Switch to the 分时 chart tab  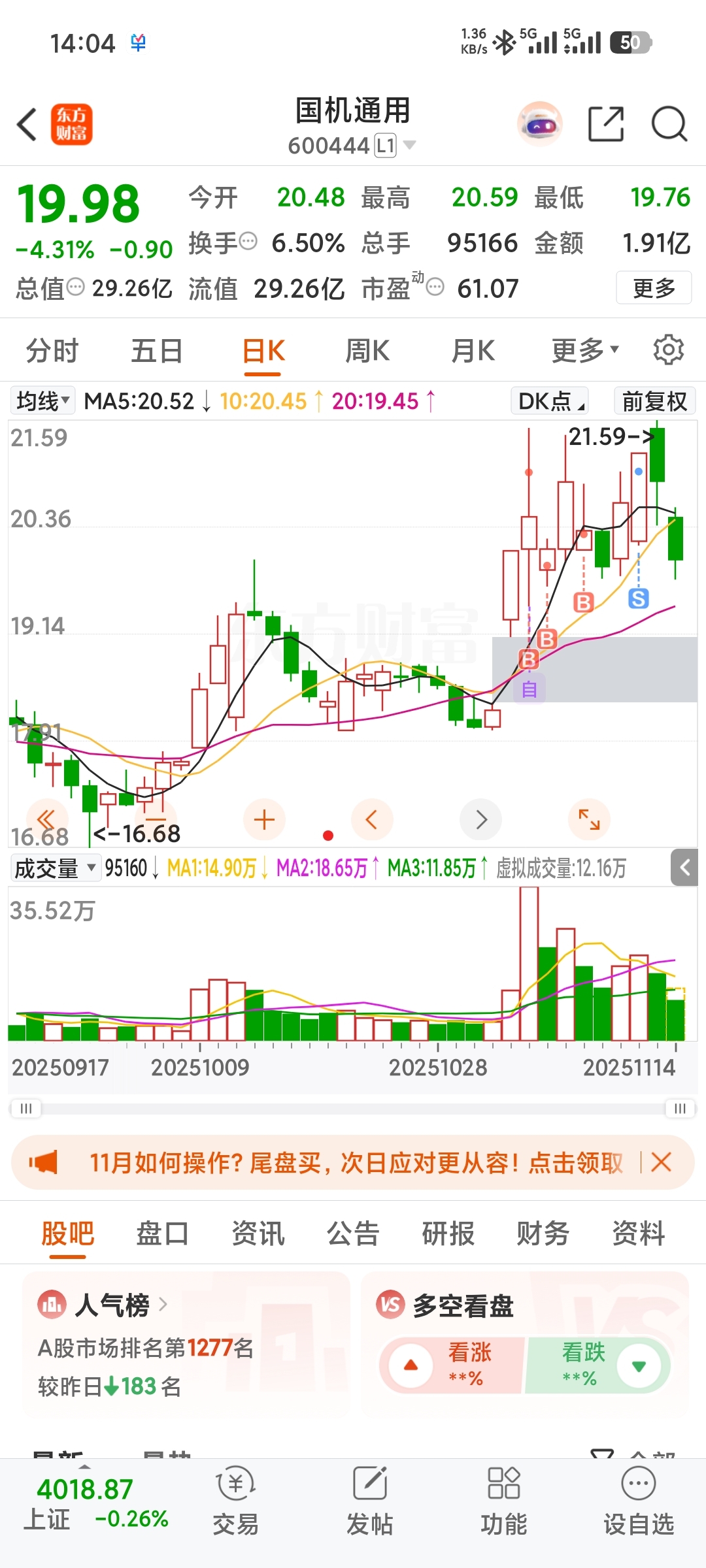(x=52, y=351)
